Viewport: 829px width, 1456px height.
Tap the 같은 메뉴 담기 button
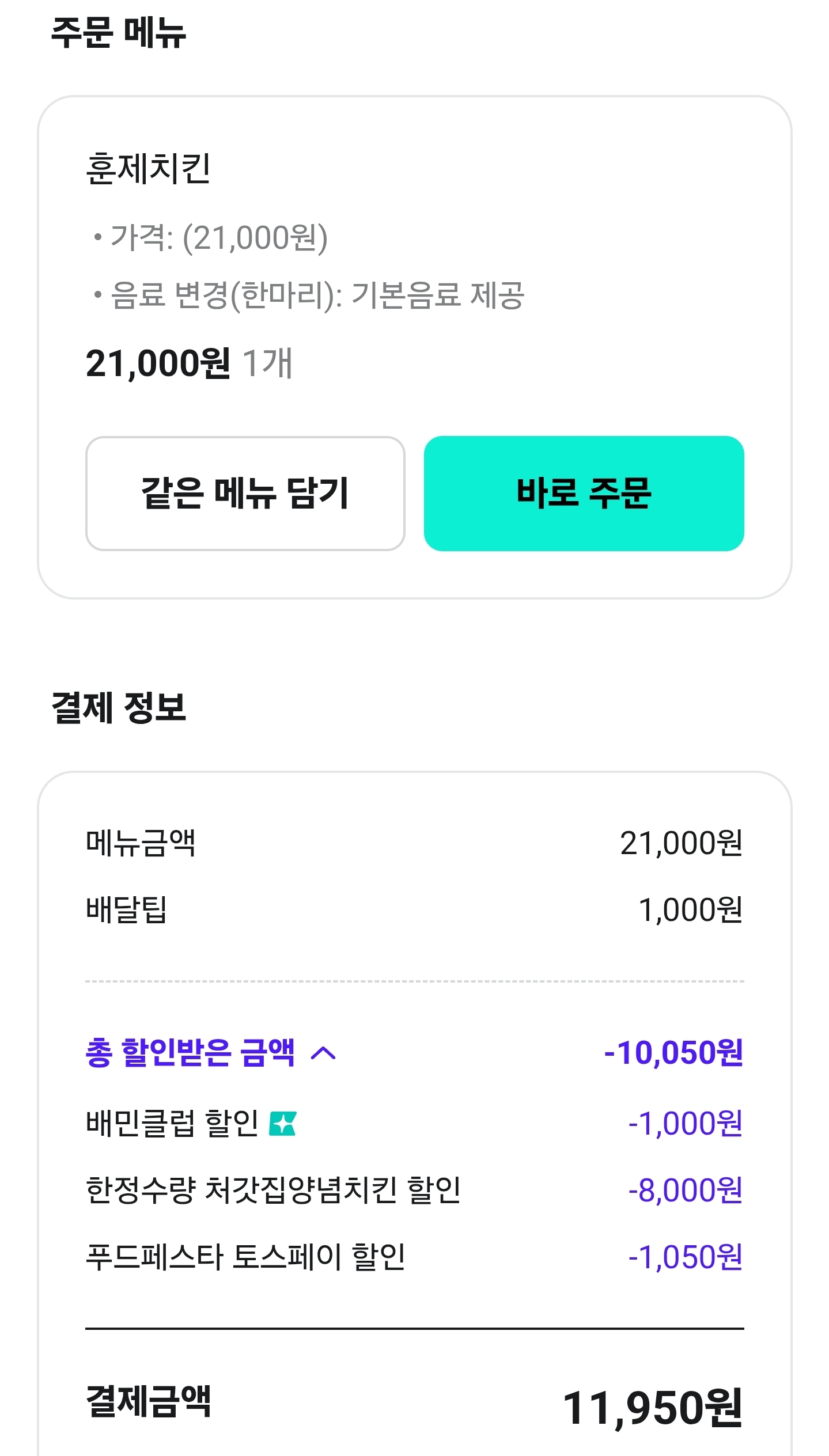click(245, 494)
